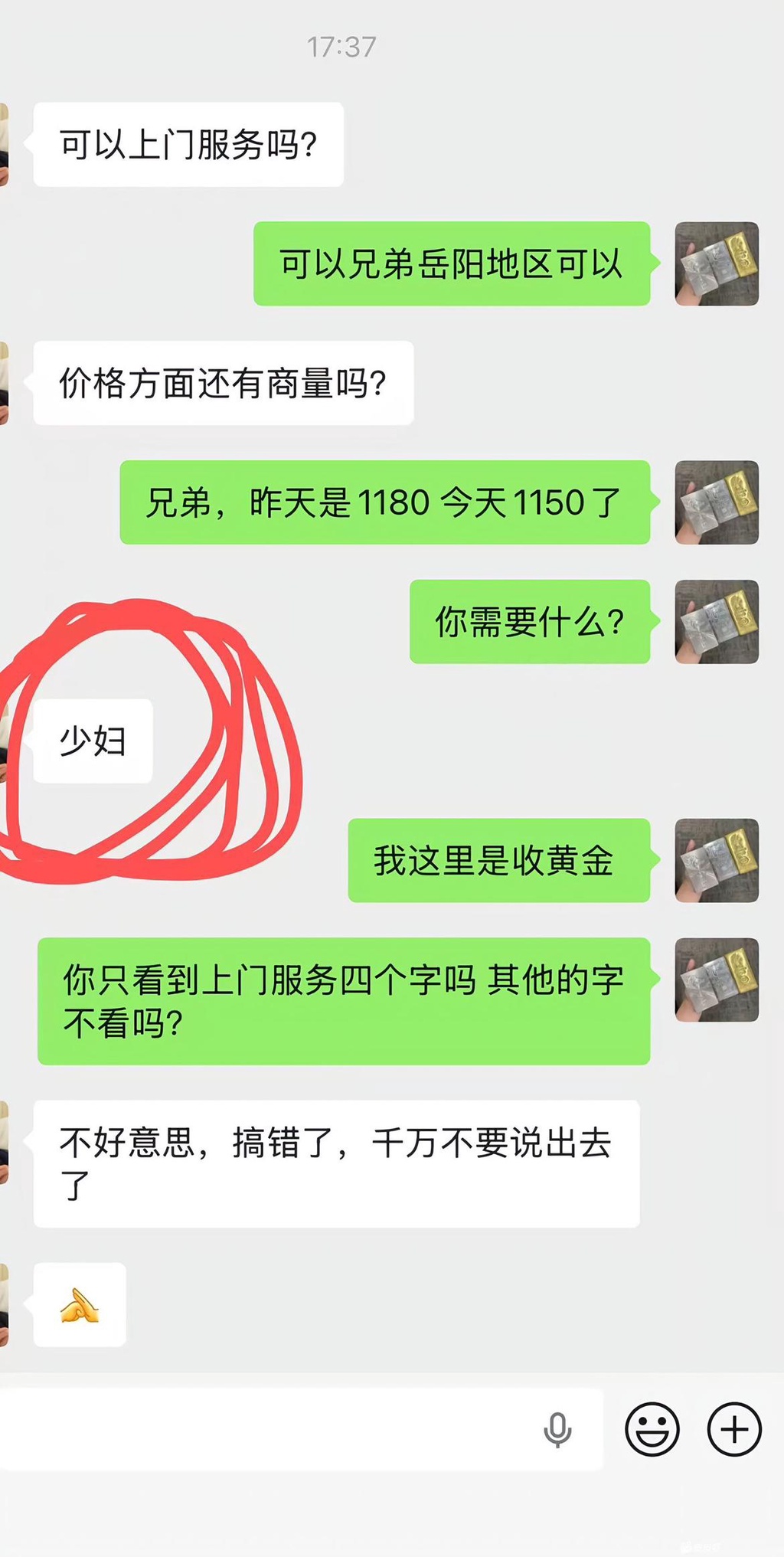The image size is (784, 1557).
Task: Open the plus attachments menu
Action: click(734, 1429)
